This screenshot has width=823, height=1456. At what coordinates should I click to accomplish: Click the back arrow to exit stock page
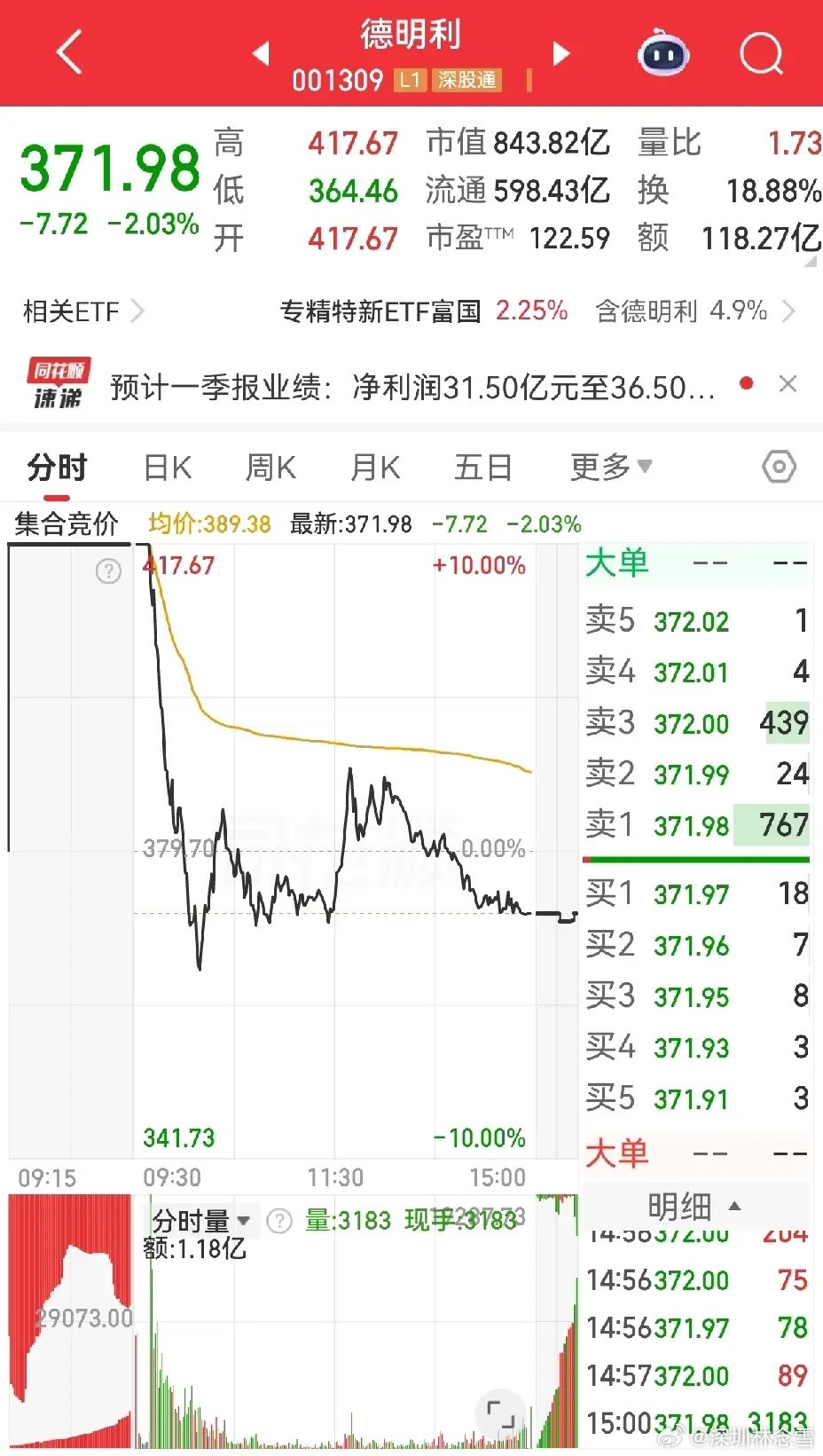coord(69,51)
